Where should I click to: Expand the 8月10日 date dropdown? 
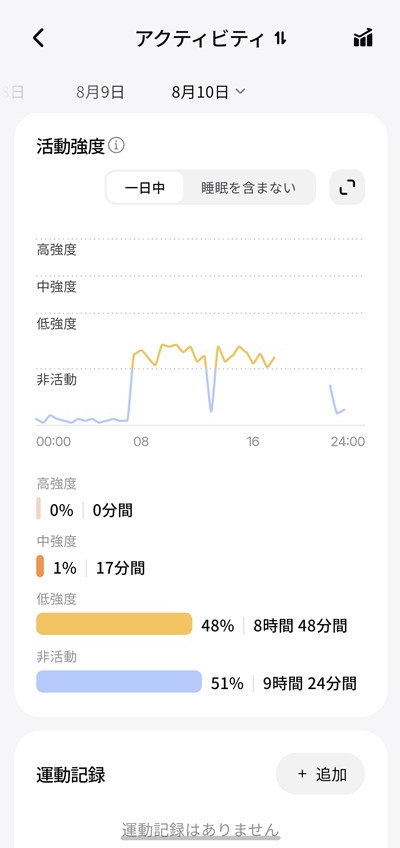[209, 92]
